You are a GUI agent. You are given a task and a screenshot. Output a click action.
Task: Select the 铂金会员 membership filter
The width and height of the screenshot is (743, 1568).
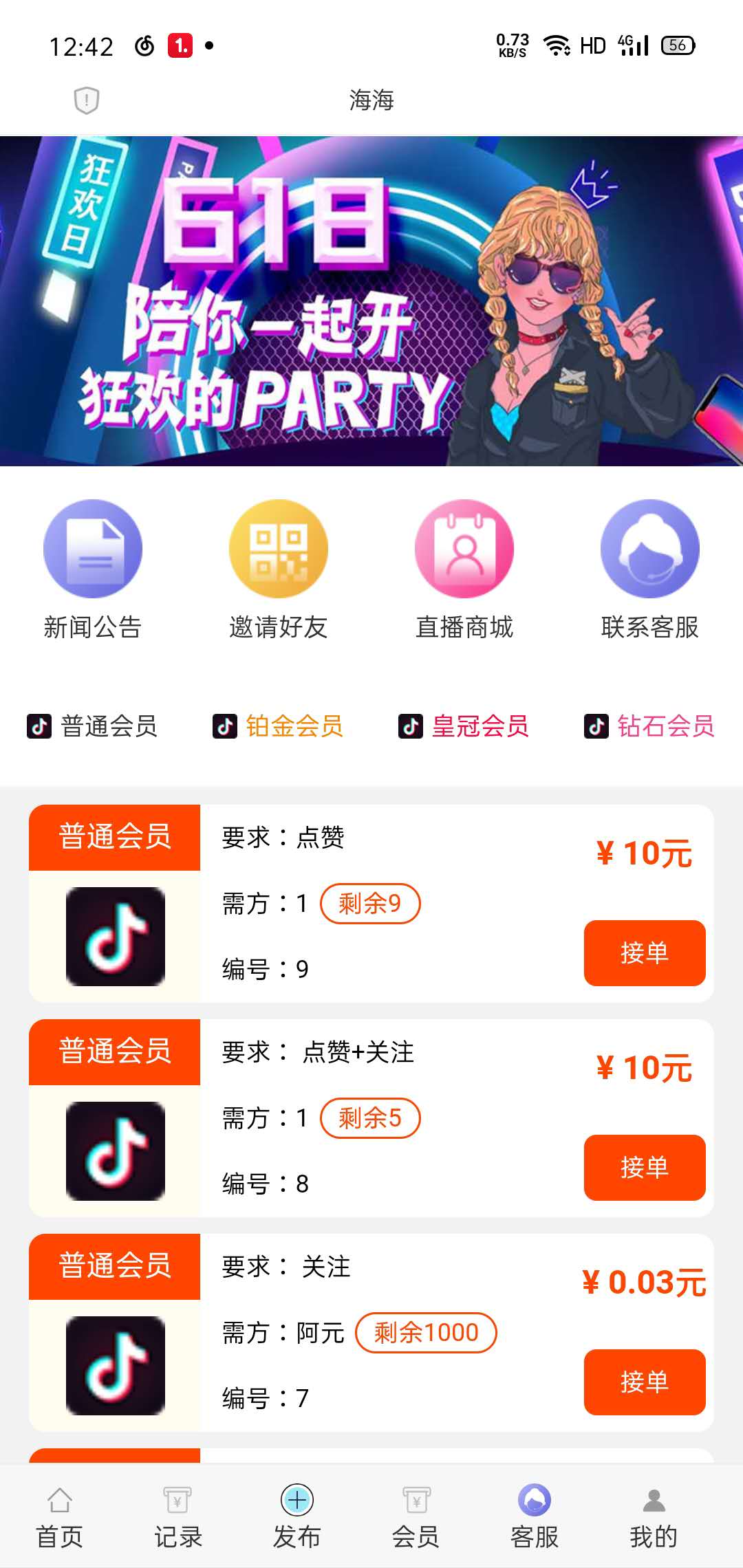[x=279, y=726]
